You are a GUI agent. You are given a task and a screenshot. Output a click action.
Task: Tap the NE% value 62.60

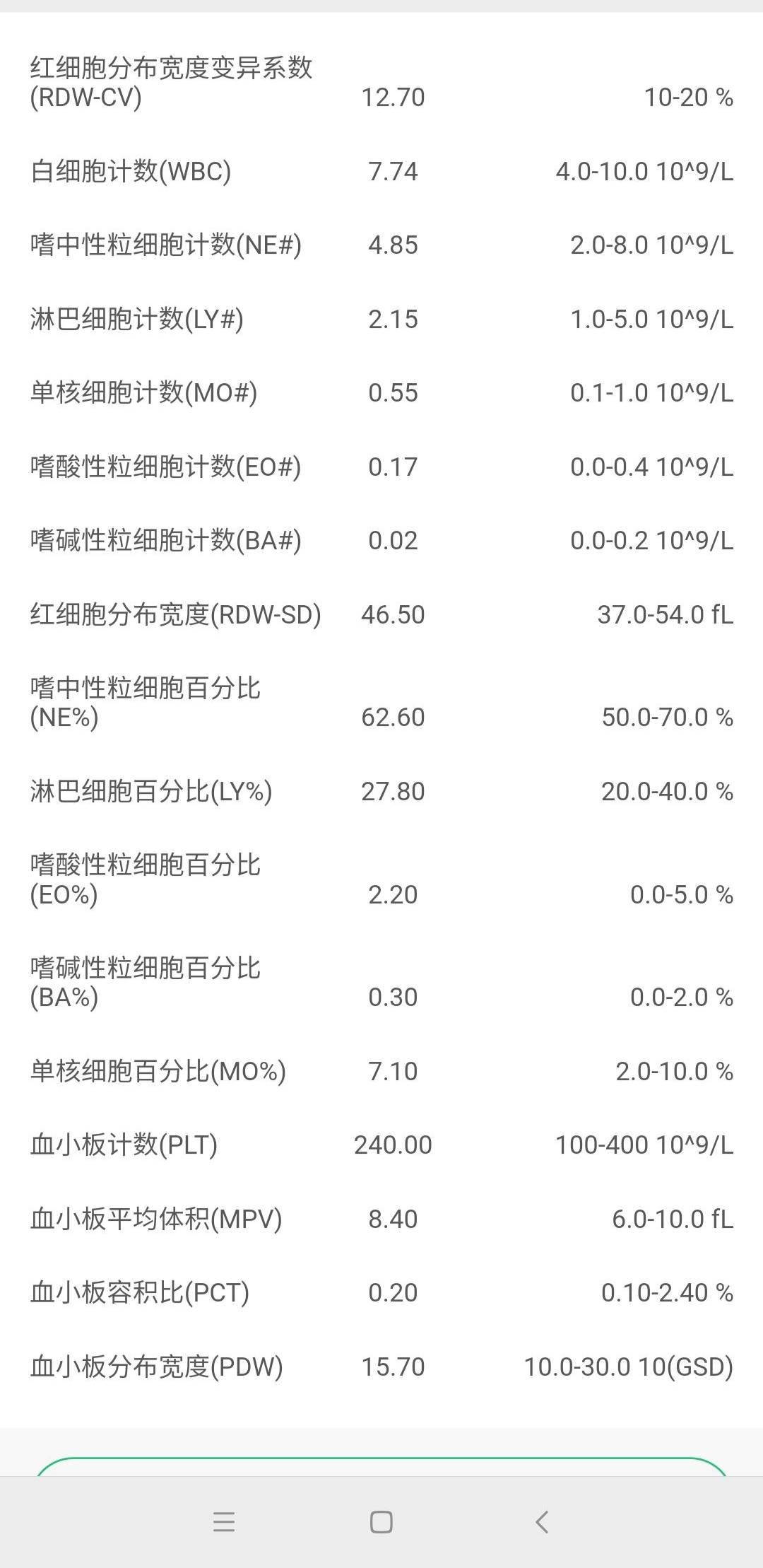tap(392, 718)
